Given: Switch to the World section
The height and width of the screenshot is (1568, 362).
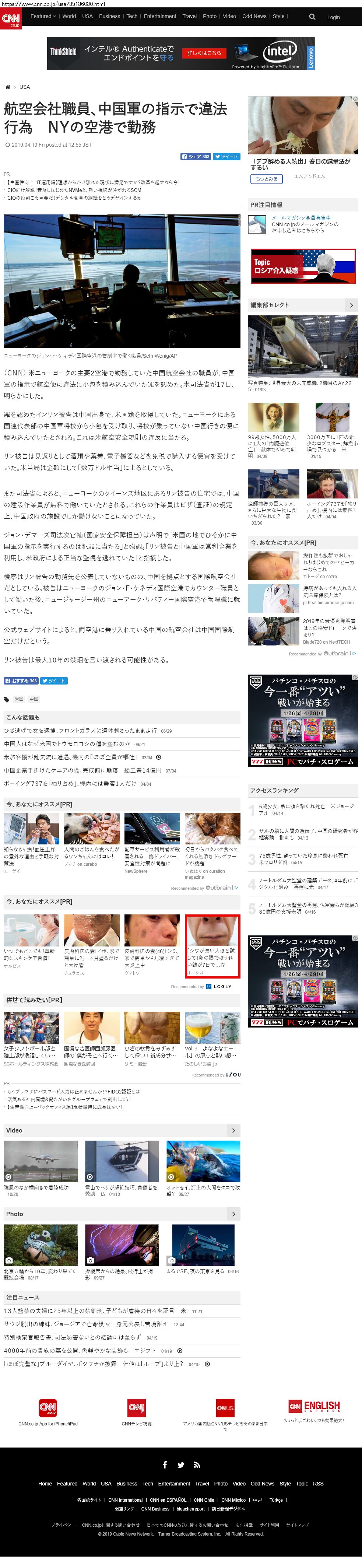Looking at the screenshot, I should pyautogui.click(x=69, y=17).
